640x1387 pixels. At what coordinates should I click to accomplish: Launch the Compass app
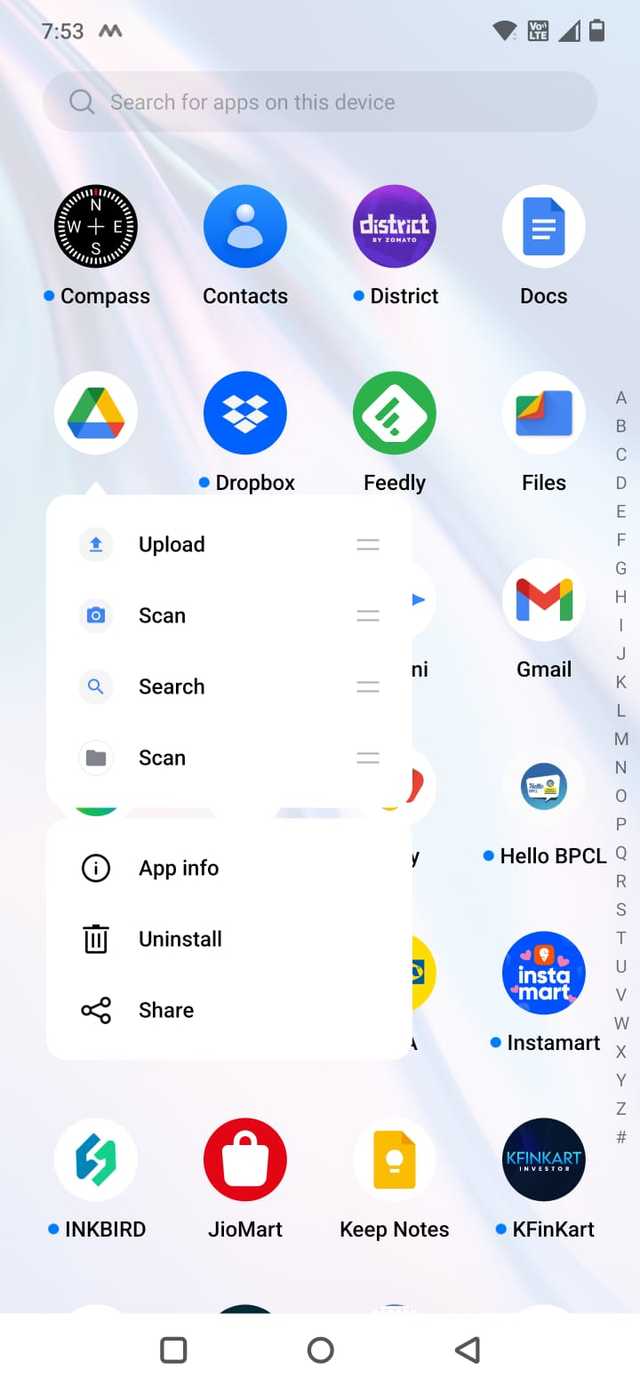95,227
